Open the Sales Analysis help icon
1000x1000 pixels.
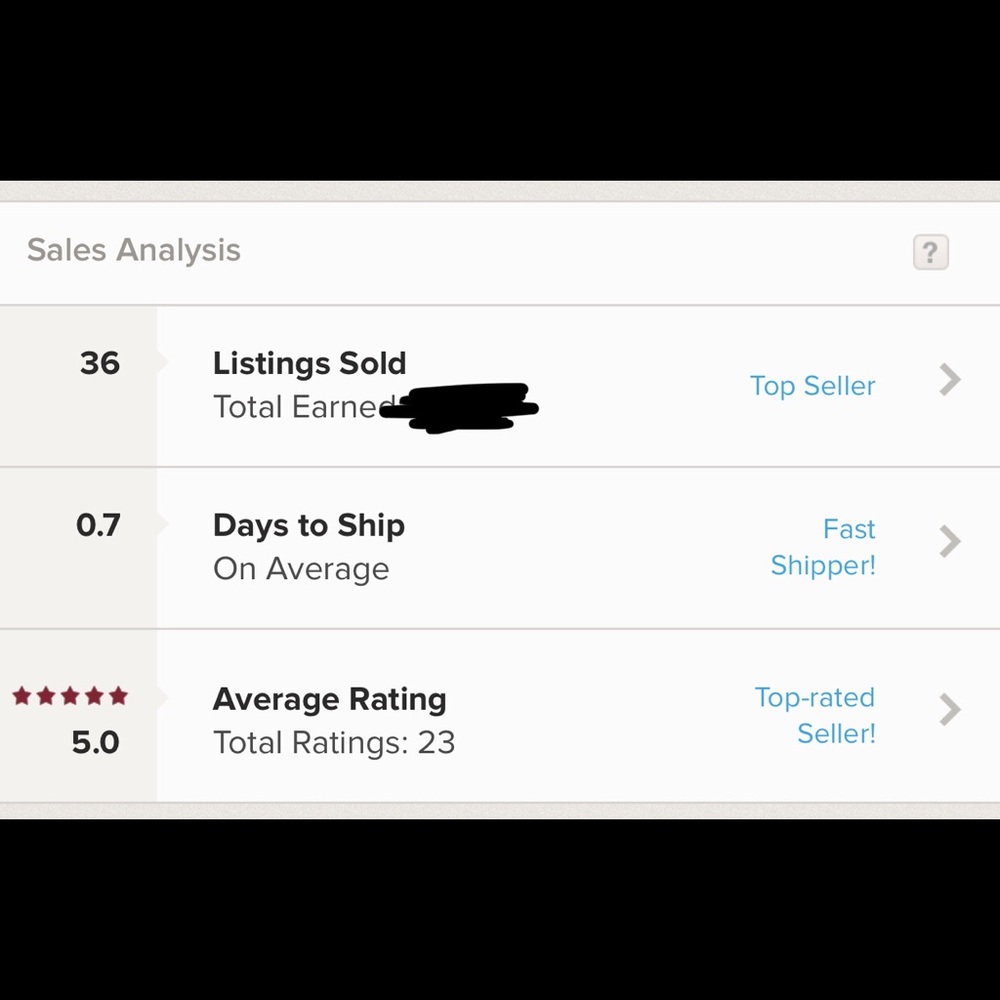(x=930, y=252)
